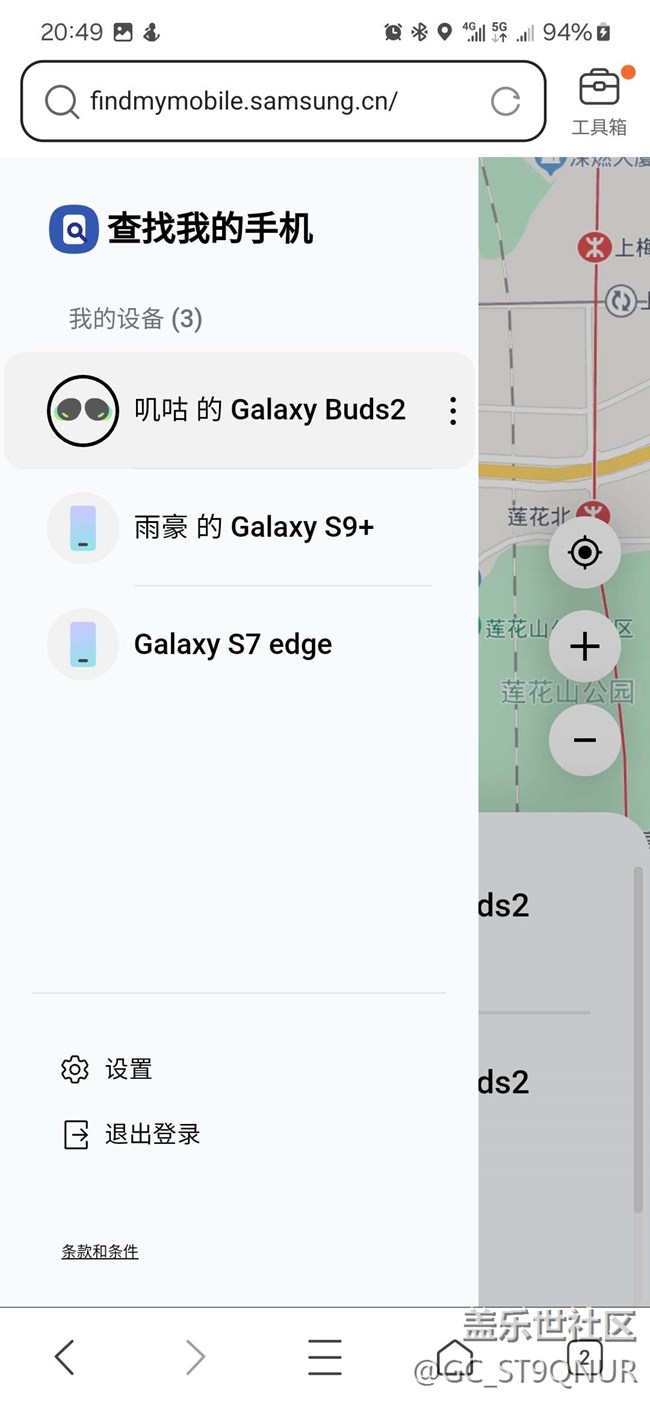Image resolution: width=650 pixels, height=1408 pixels.
Task: Zoom out on the map
Action: coord(585,740)
